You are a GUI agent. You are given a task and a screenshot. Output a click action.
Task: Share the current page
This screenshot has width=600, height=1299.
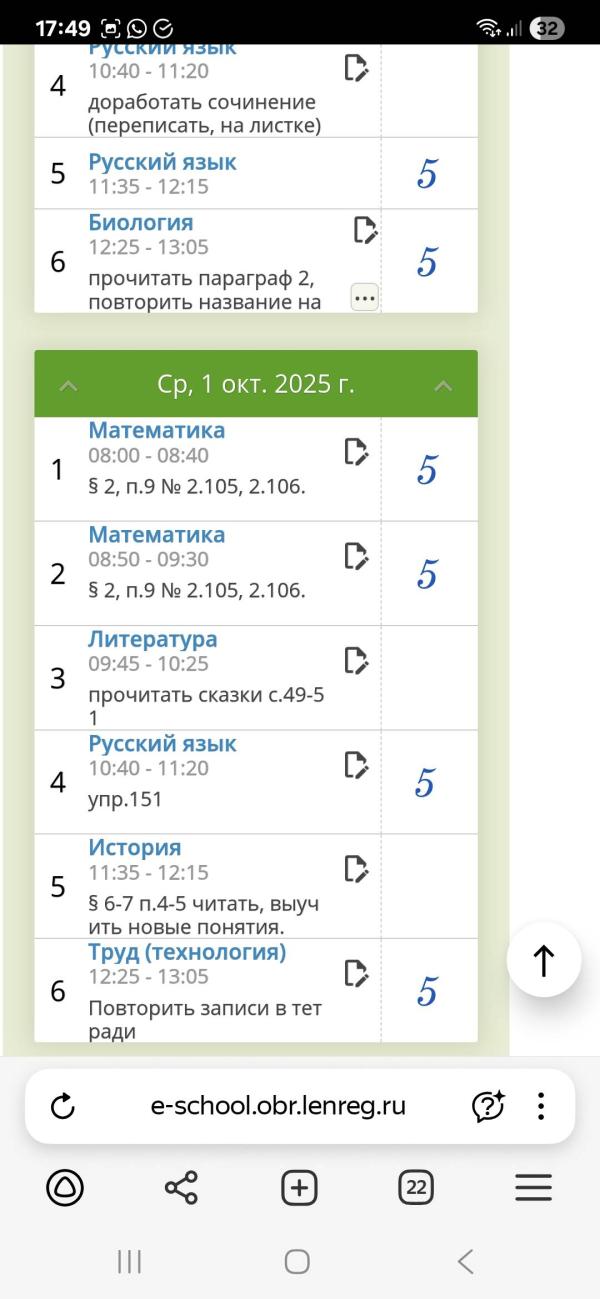pyautogui.click(x=181, y=1188)
